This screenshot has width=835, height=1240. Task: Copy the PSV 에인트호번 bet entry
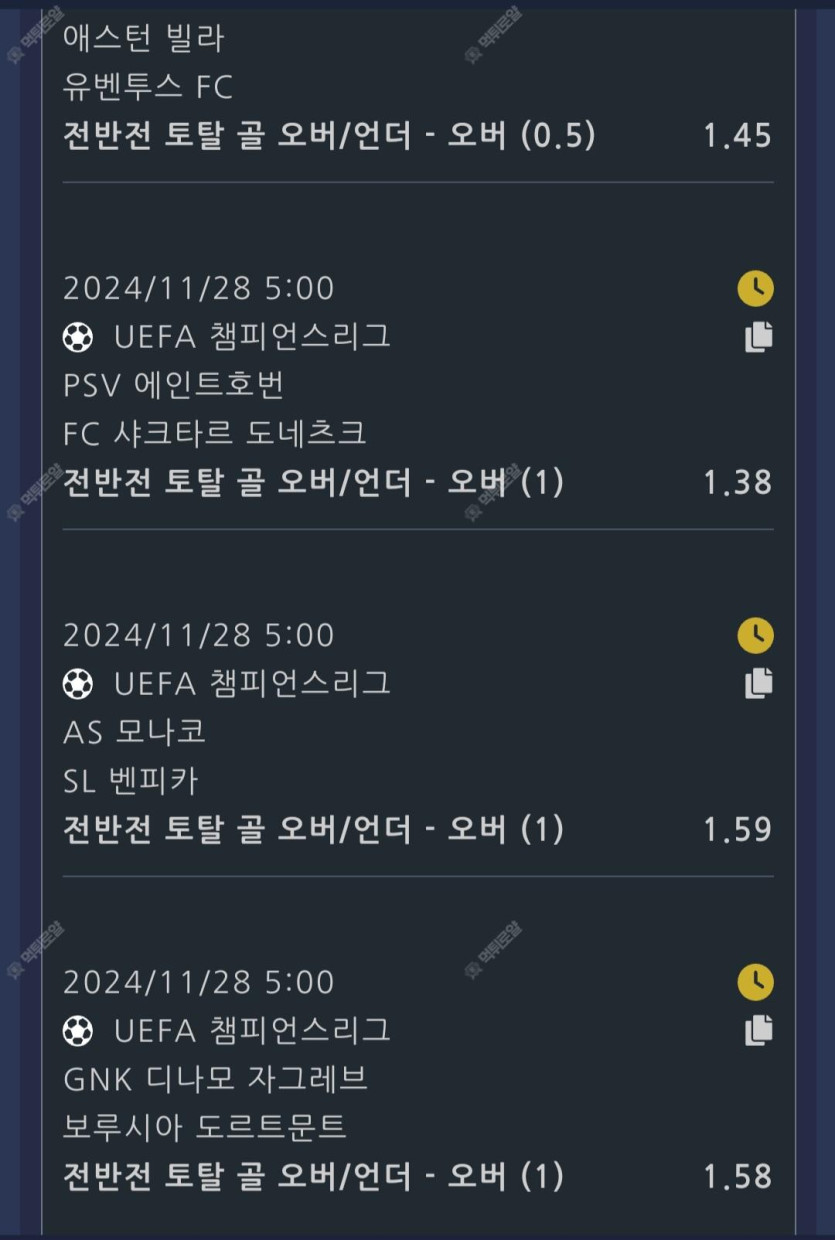pos(759,337)
